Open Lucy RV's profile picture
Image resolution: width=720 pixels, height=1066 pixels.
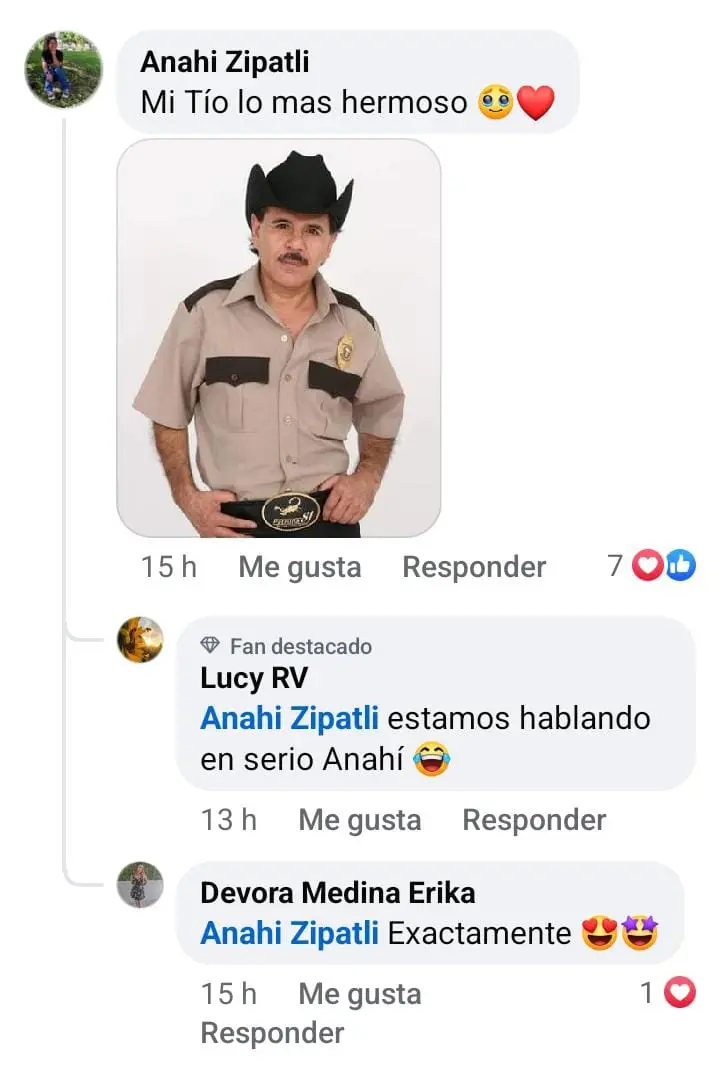(140, 639)
